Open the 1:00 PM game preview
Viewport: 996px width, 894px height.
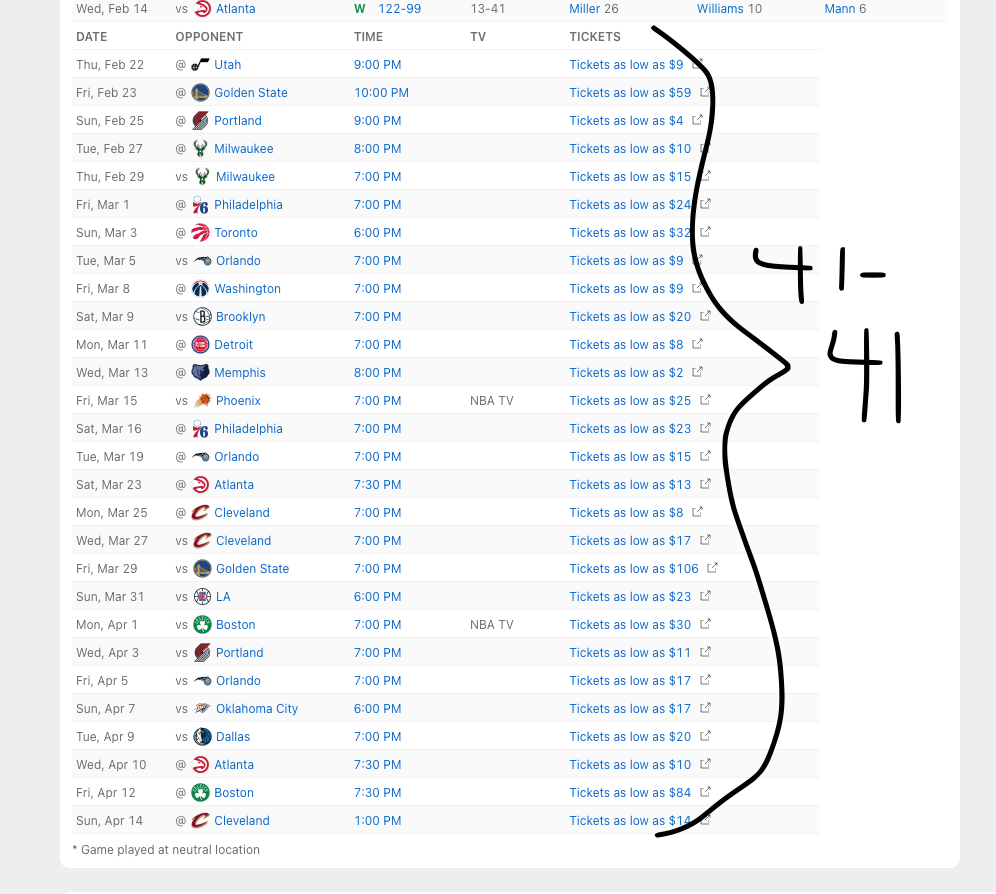[x=377, y=821]
